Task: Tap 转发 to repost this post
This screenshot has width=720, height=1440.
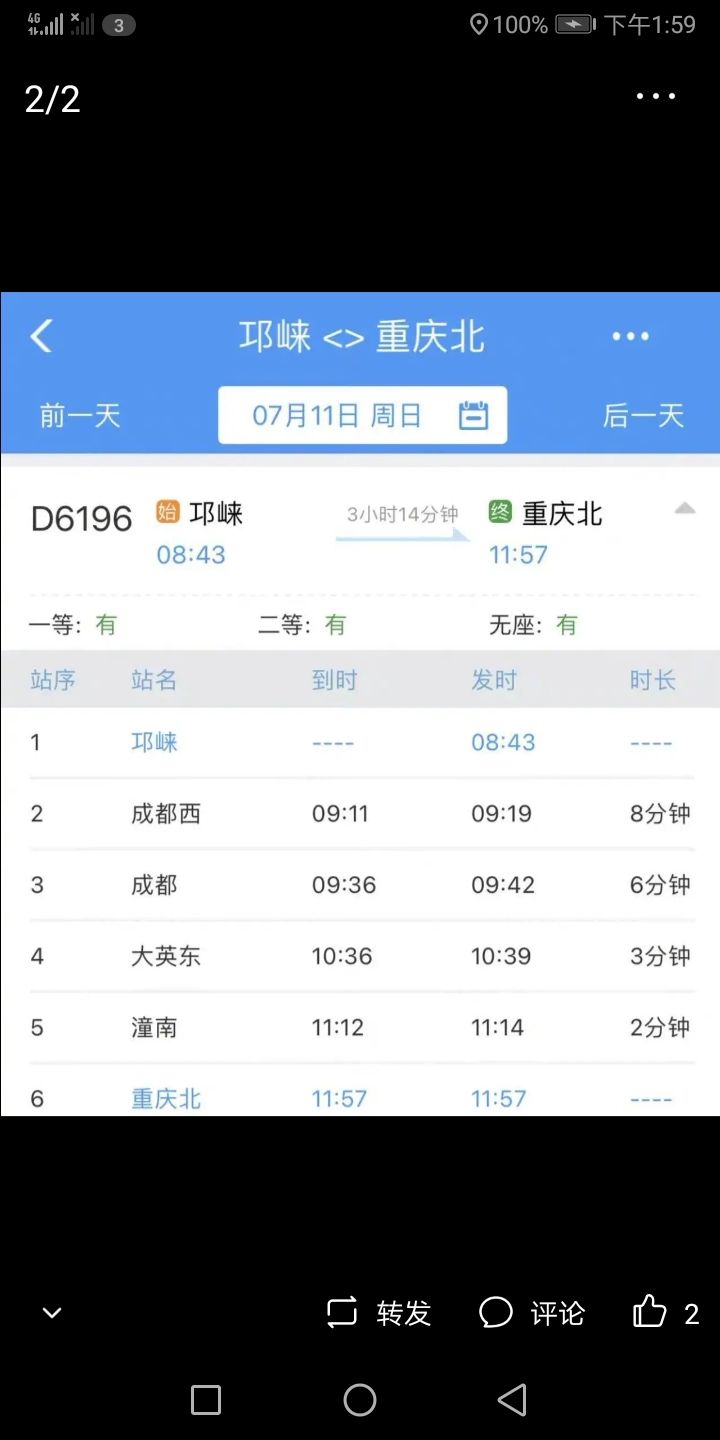Action: pos(379,1313)
